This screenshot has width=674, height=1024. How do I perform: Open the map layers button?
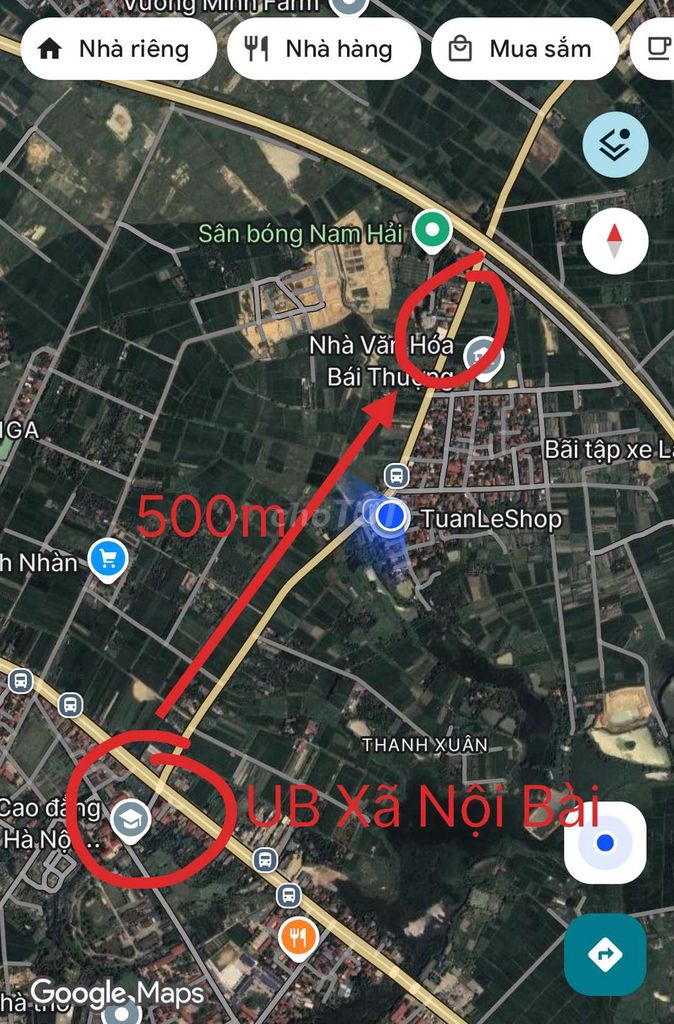[x=615, y=145]
